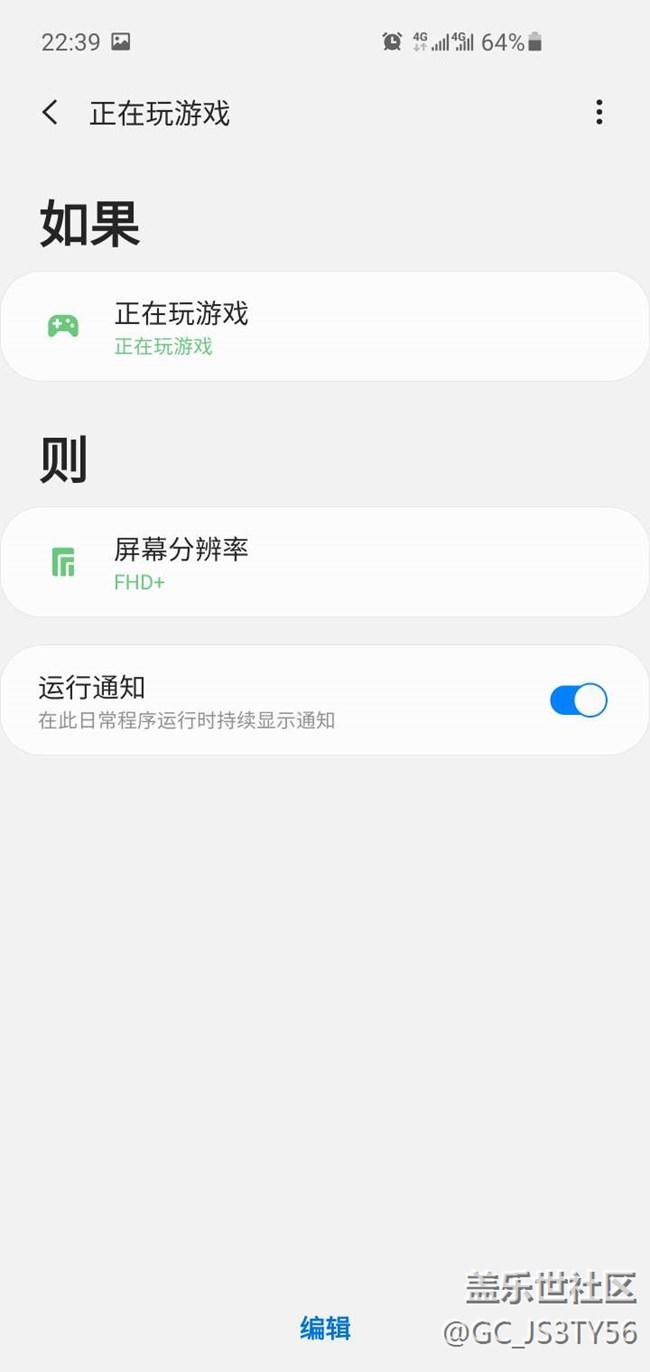The height and width of the screenshot is (1372, 650).
Task: Open the 屏幕分辨率 FHD+ action
Action: (325, 562)
